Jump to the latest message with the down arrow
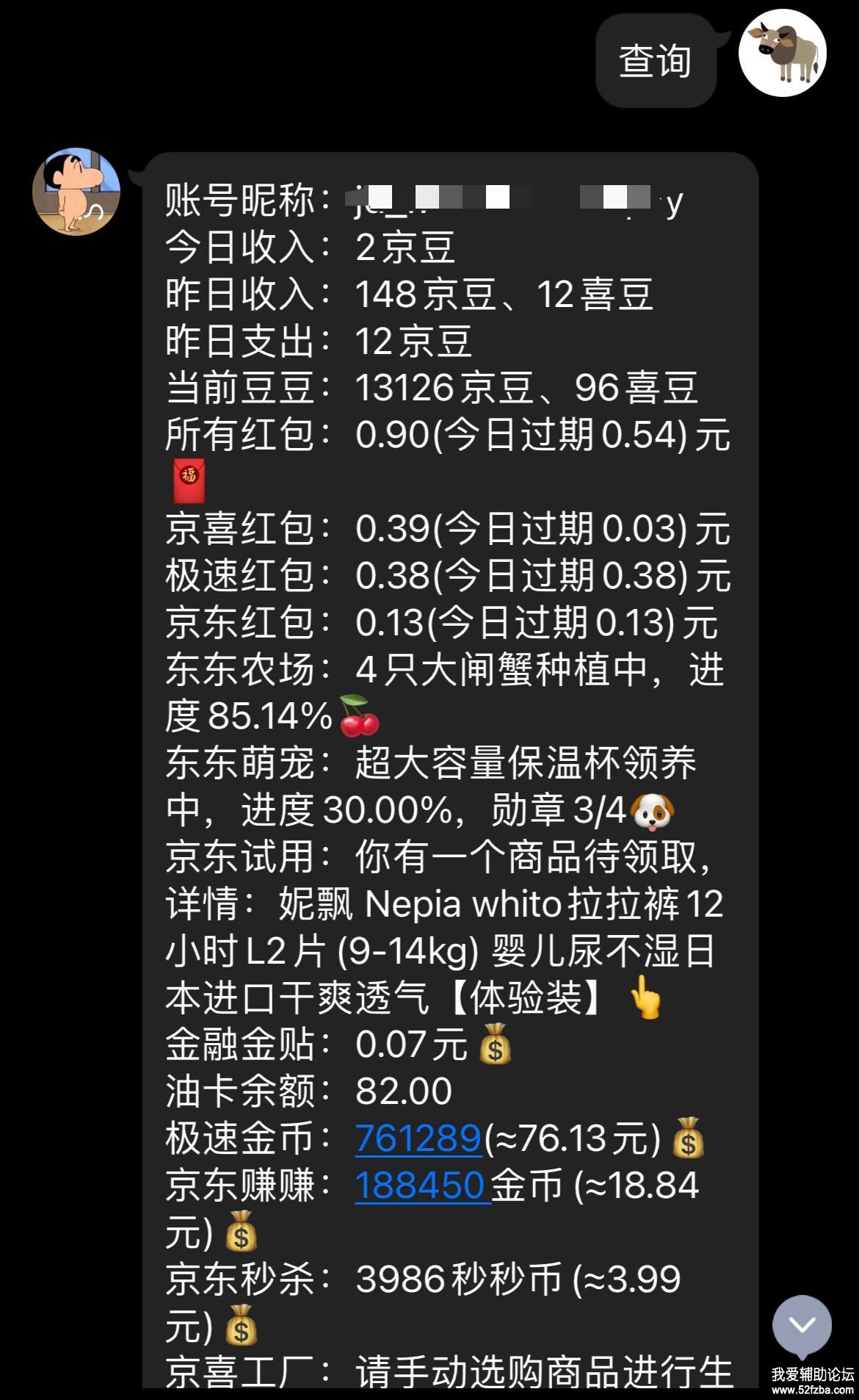Screen dimensions: 859x1400 pyautogui.click(x=802, y=1325)
